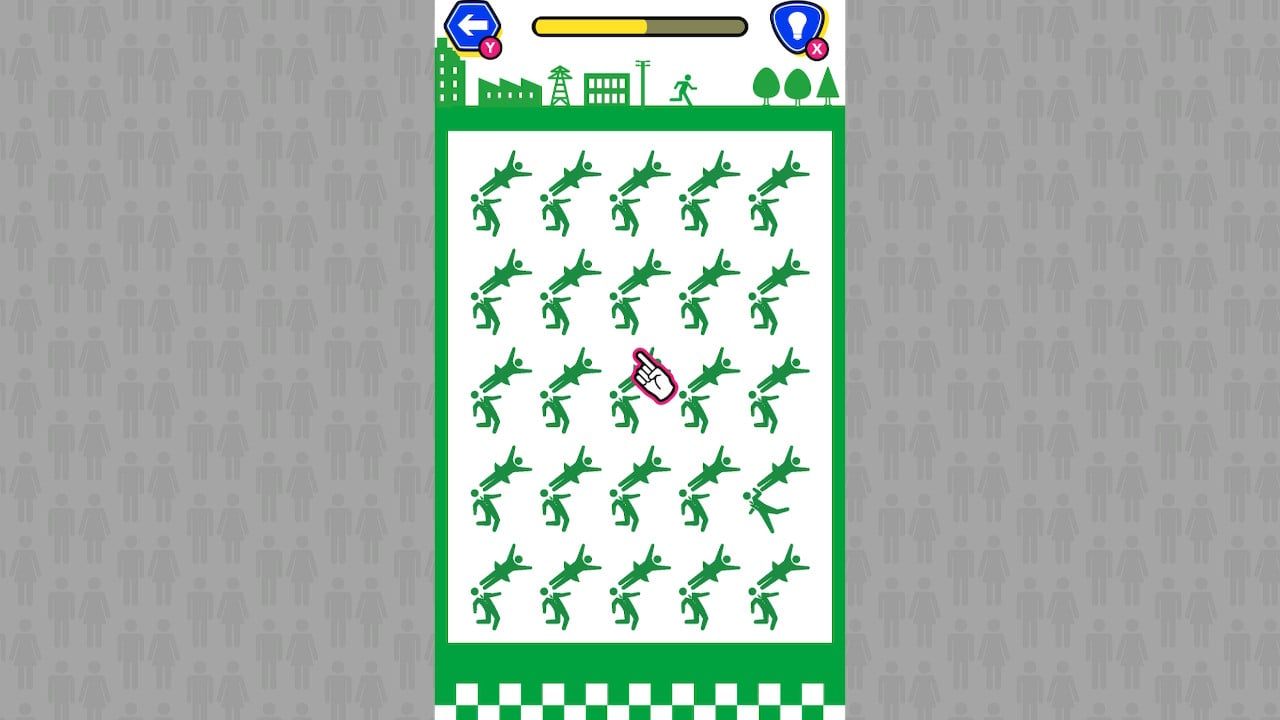This screenshot has width=1280, height=720.
Task: Select the odd figure kicking its leg out
Action: (775, 490)
